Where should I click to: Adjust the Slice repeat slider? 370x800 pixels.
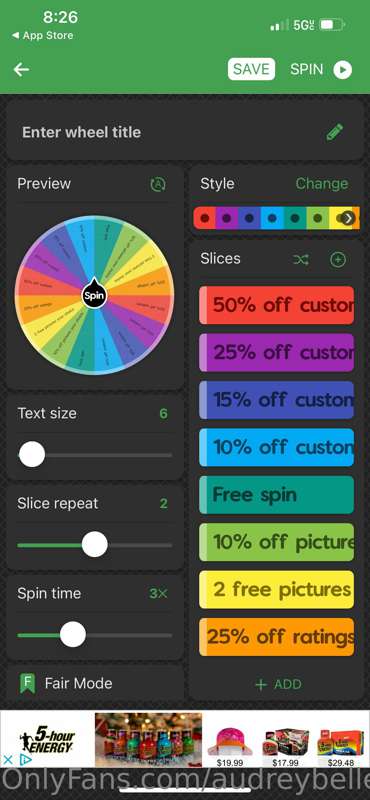click(95, 544)
